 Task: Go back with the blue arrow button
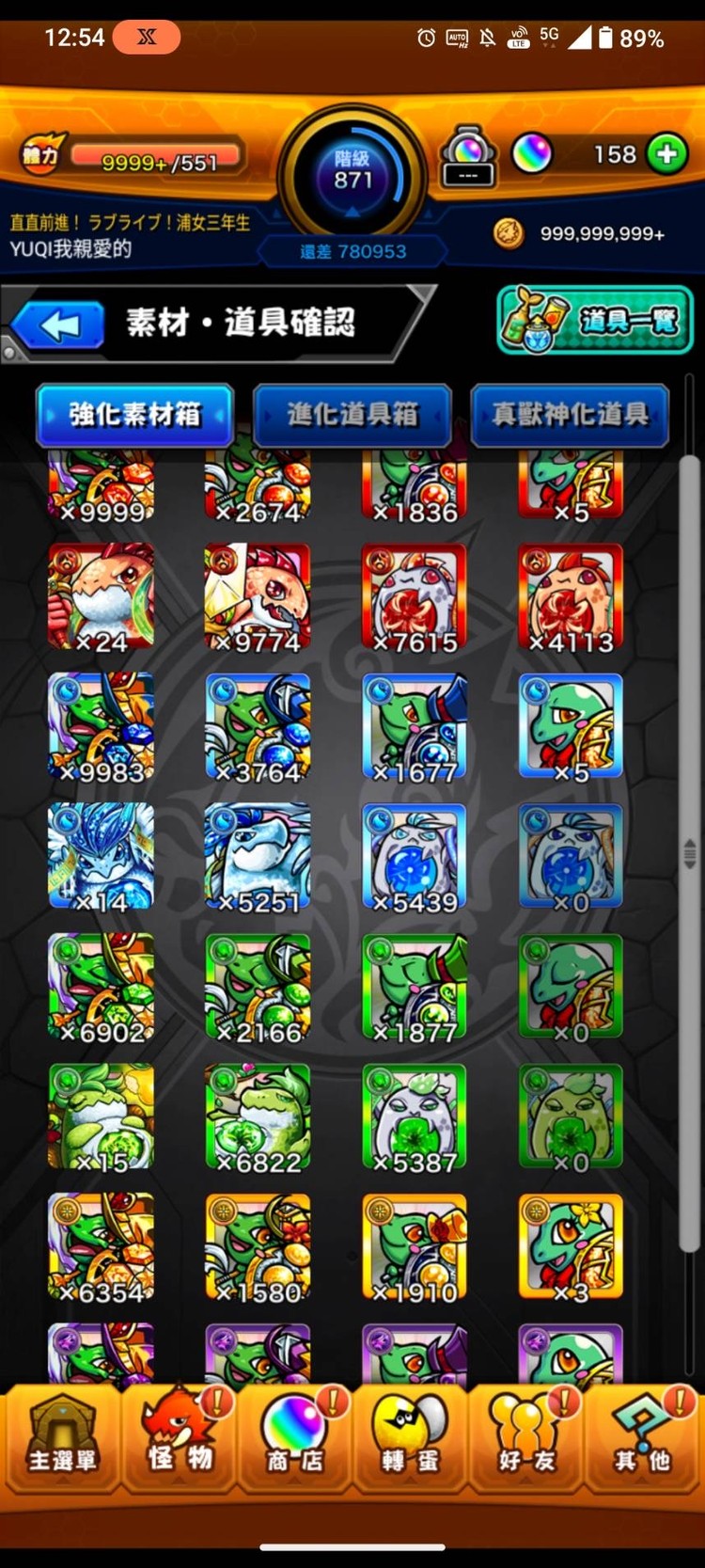[58, 325]
